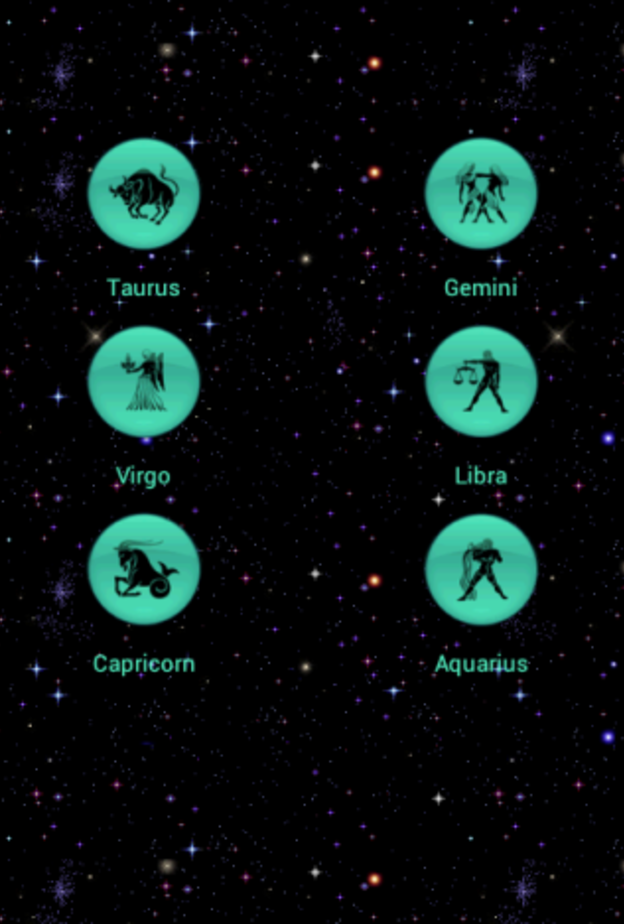The image size is (624, 924).
Task: Select the Aquarius zodiac button
Action: pyautogui.click(x=481, y=570)
